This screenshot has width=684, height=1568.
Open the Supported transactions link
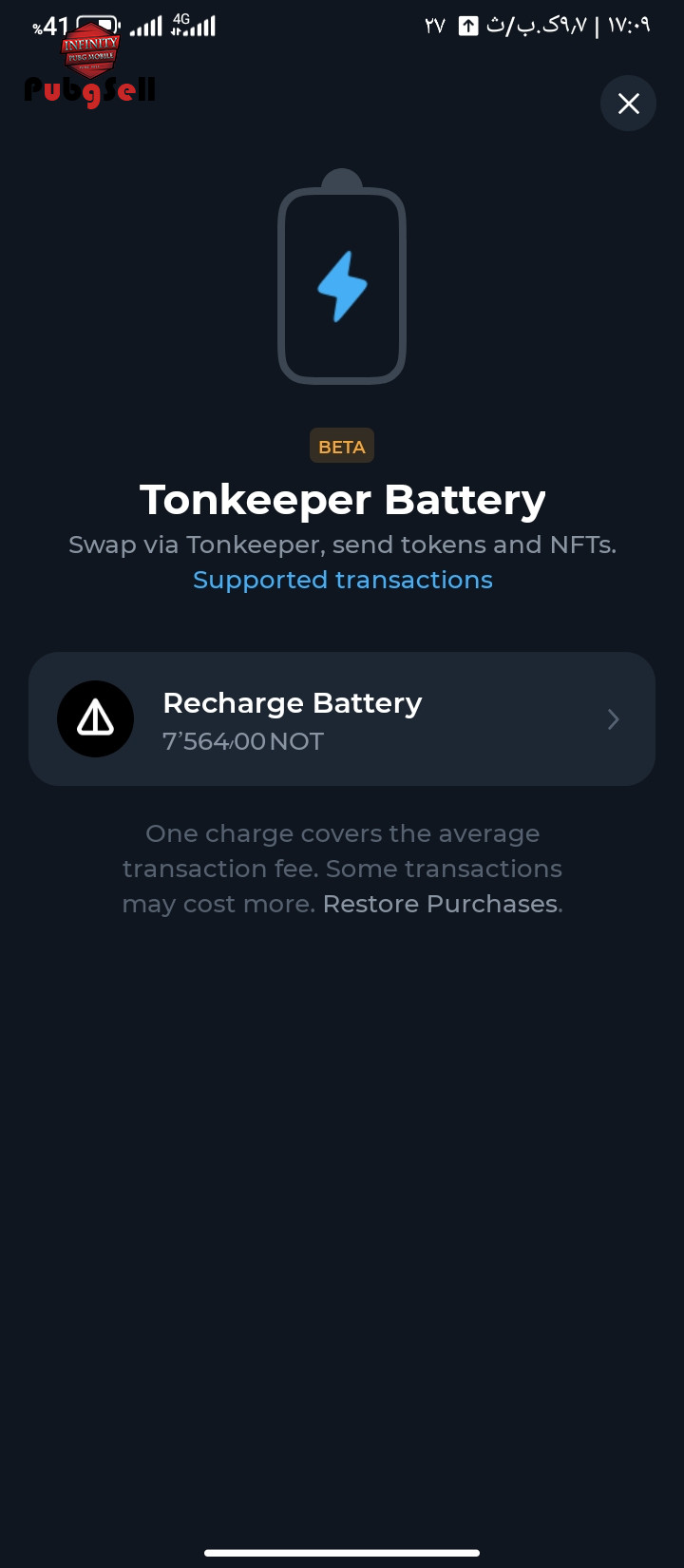(x=342, y=580)
